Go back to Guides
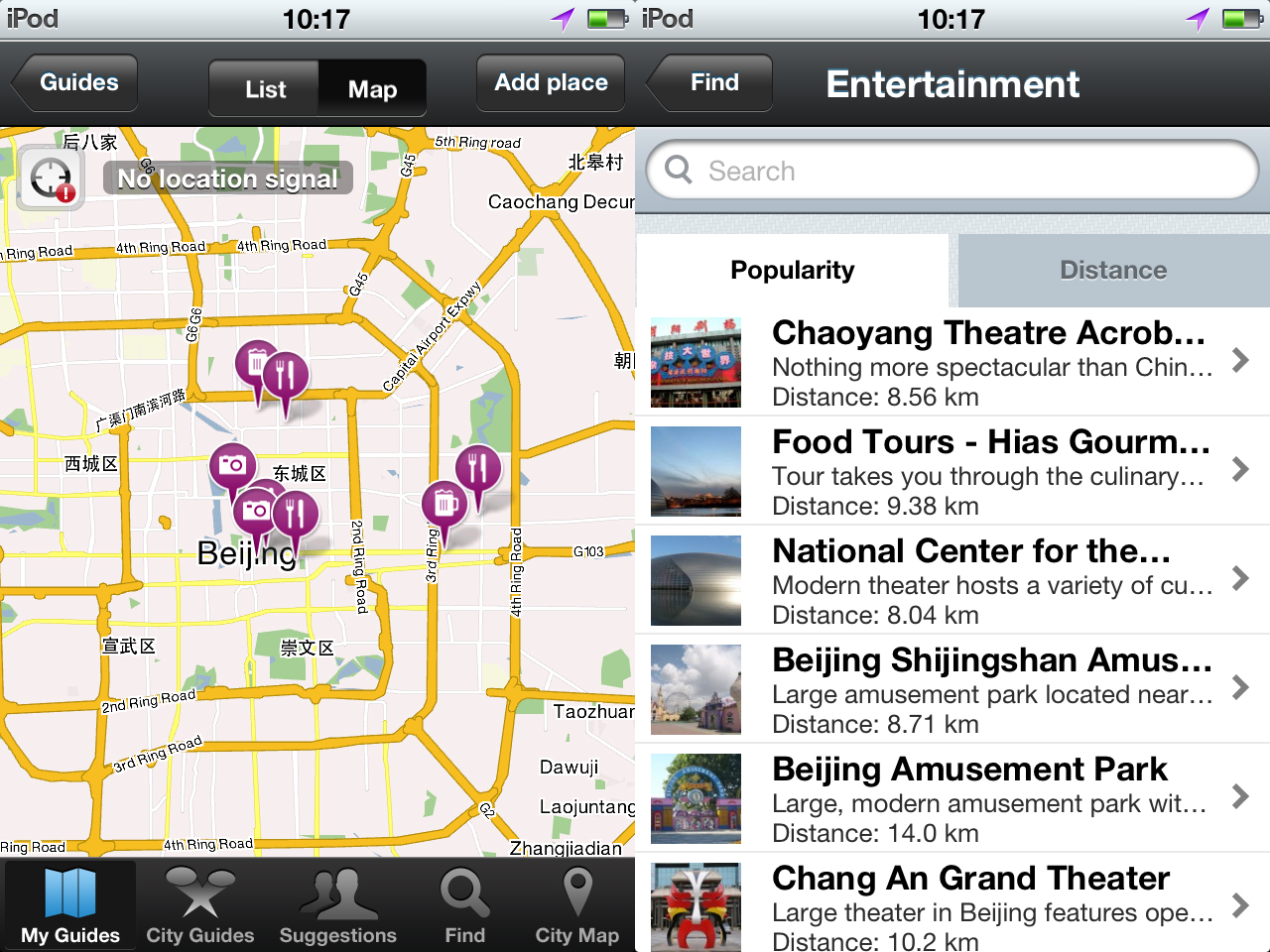 tap(76, 83)
